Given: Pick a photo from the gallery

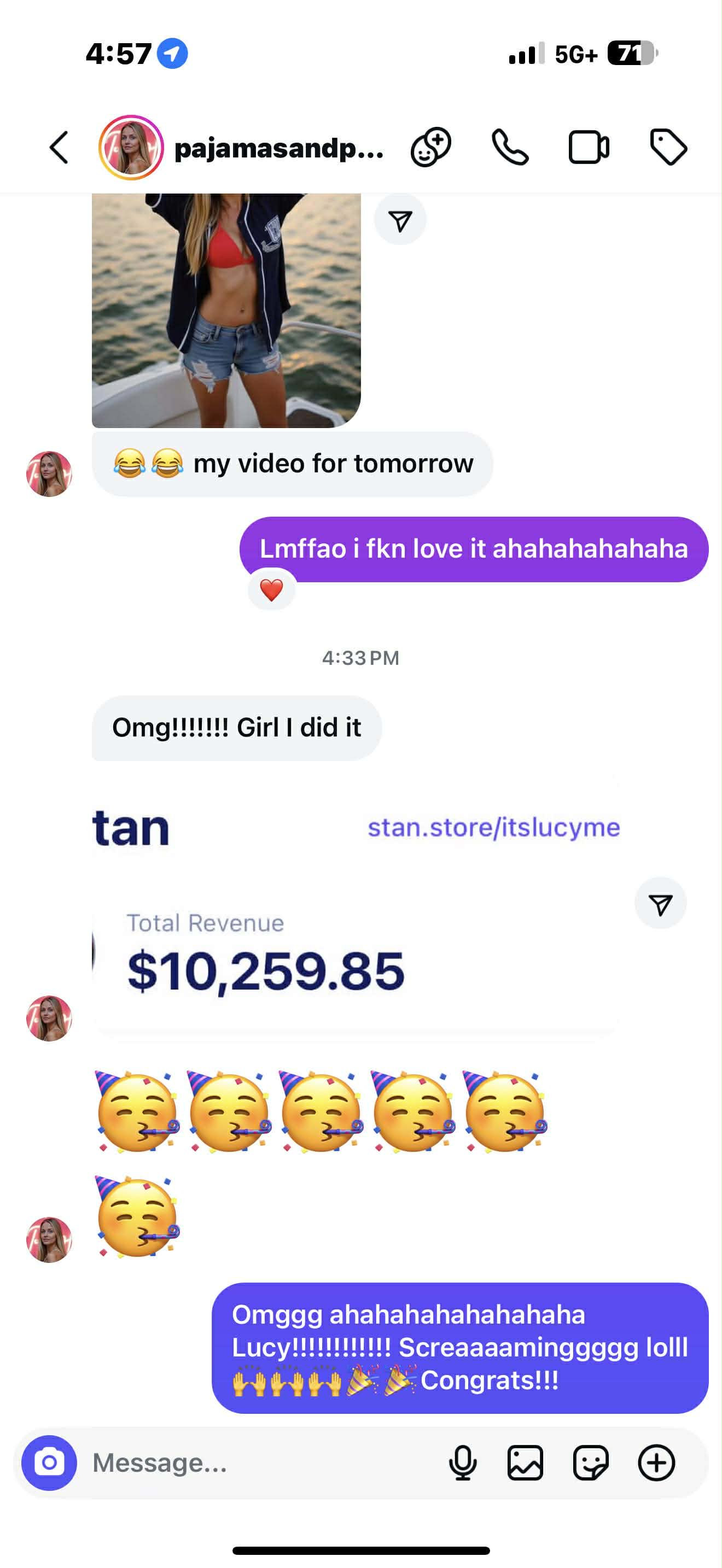Looking at the screenshot, I should tap(526, 1462).
